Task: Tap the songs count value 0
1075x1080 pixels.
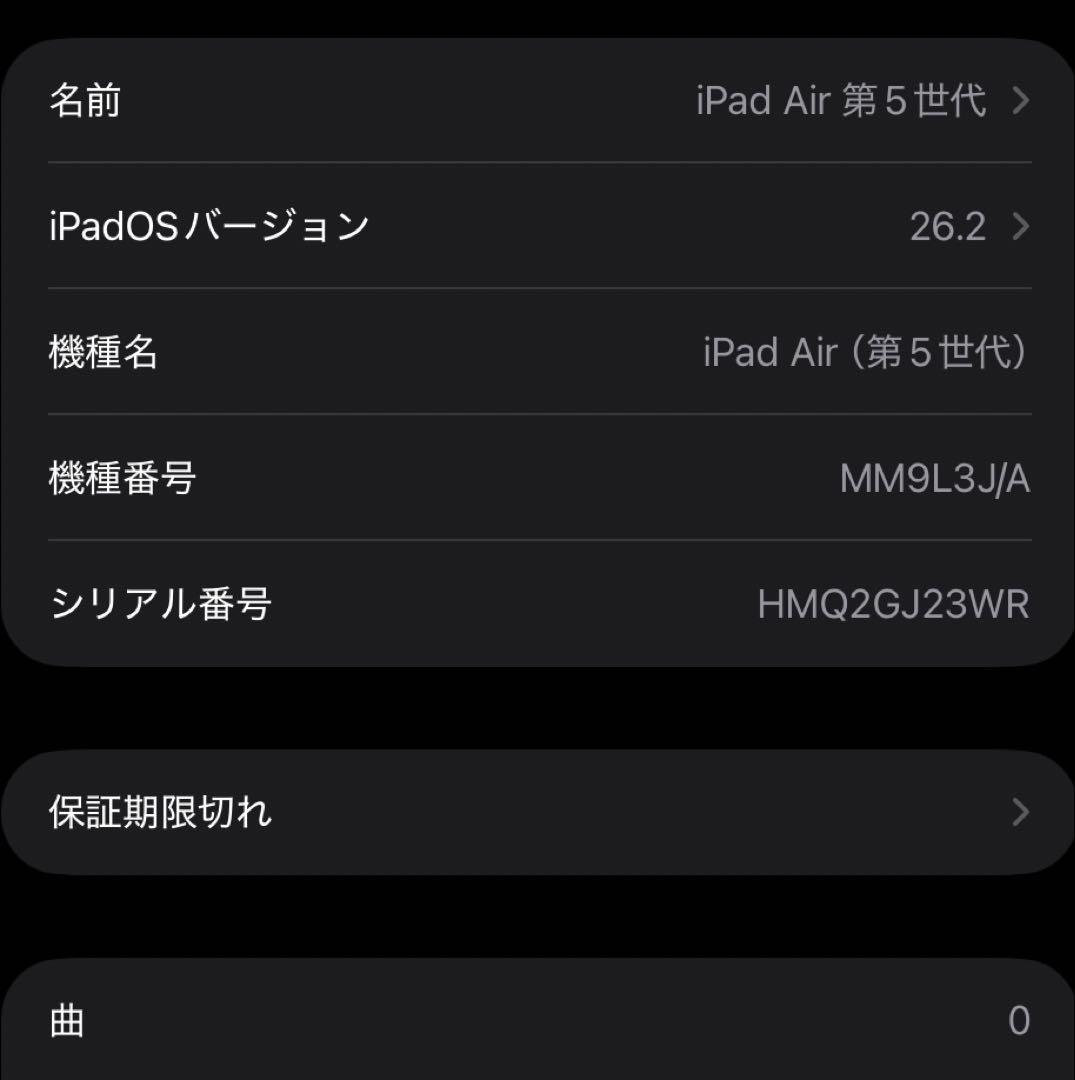Action: tap(1017, 1020)
